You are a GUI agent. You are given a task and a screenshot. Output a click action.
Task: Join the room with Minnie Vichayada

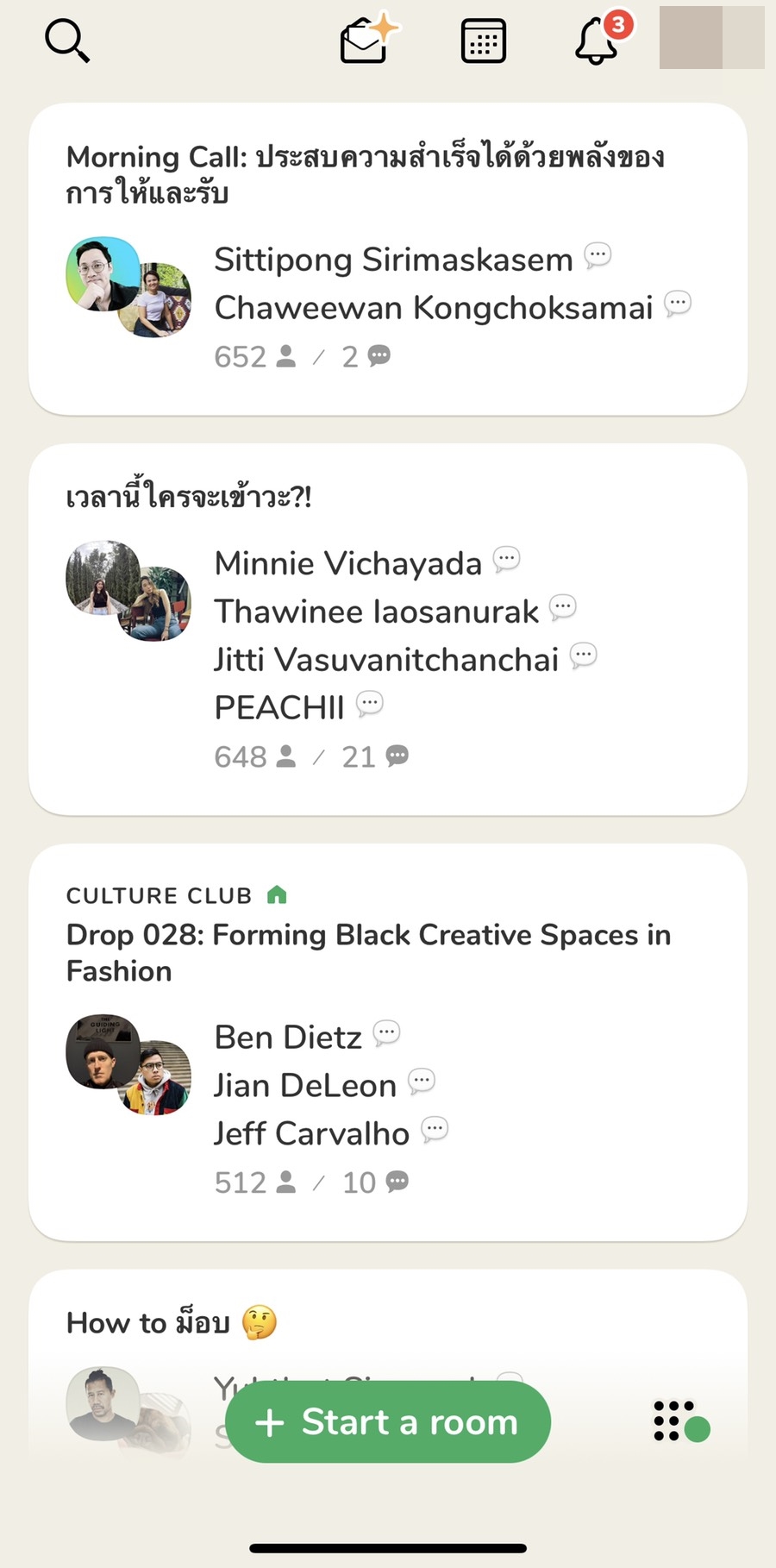click(388, 630)
